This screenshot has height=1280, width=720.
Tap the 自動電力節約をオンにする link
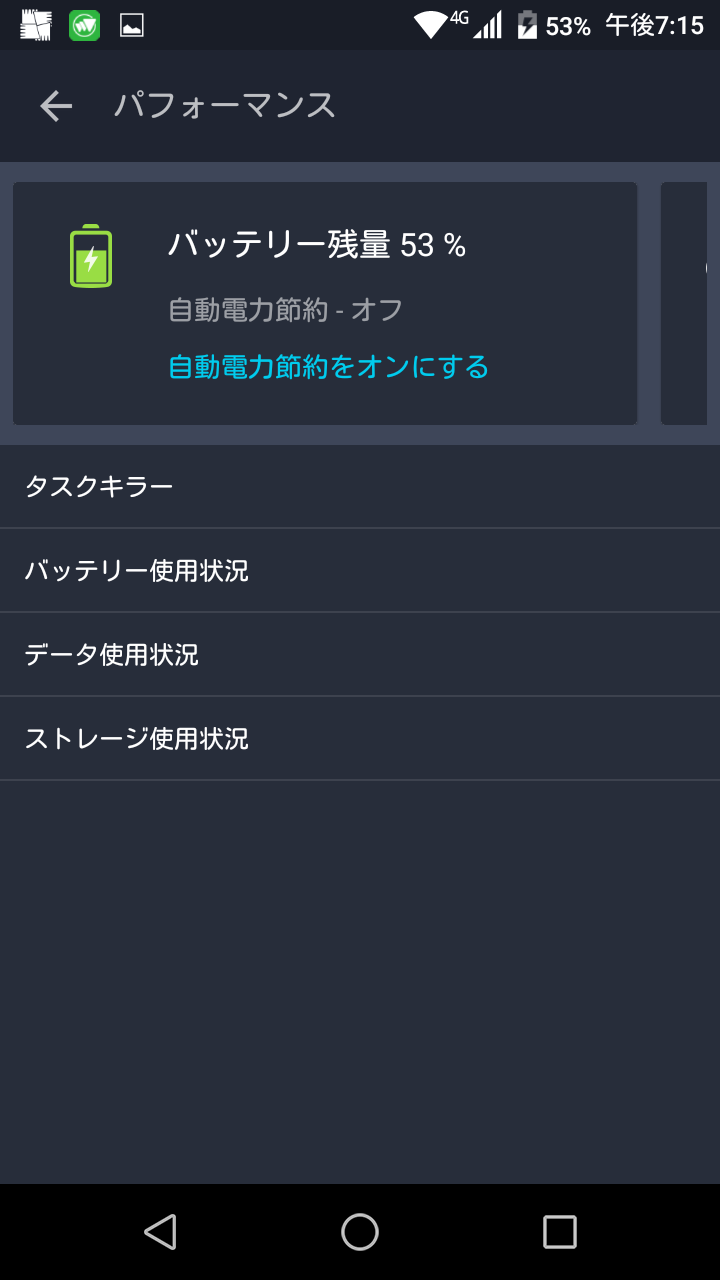(329, 367)
